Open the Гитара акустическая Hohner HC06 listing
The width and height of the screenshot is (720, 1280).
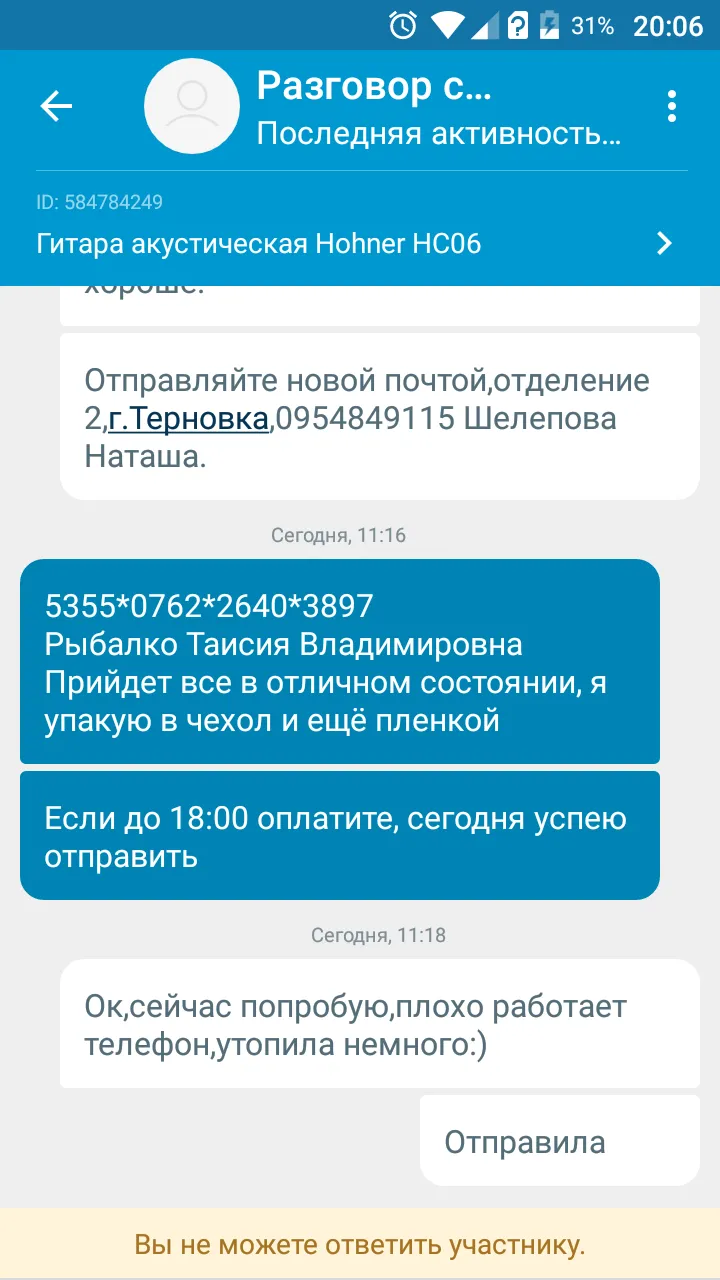[x=360, y=242]
